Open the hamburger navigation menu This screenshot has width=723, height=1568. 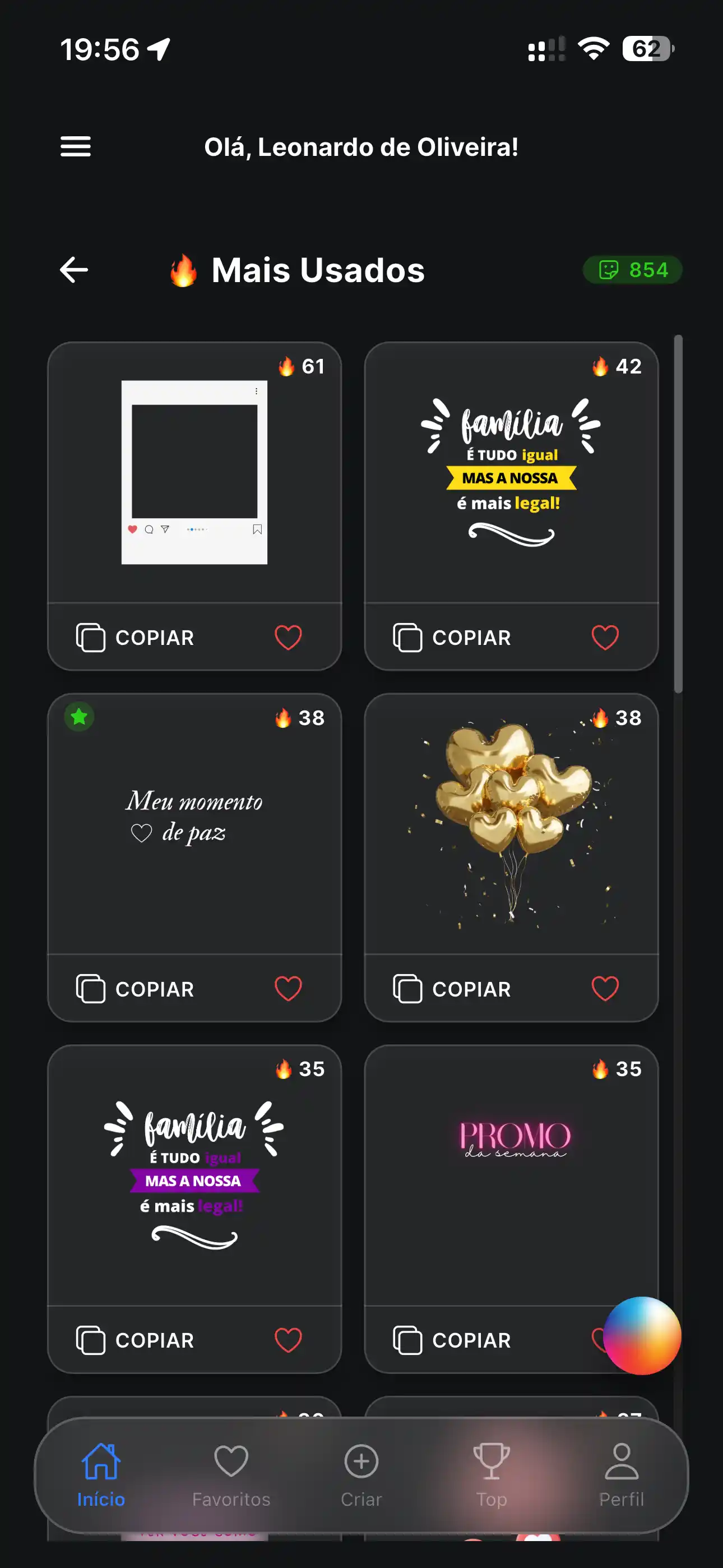[x=76, y=147]
